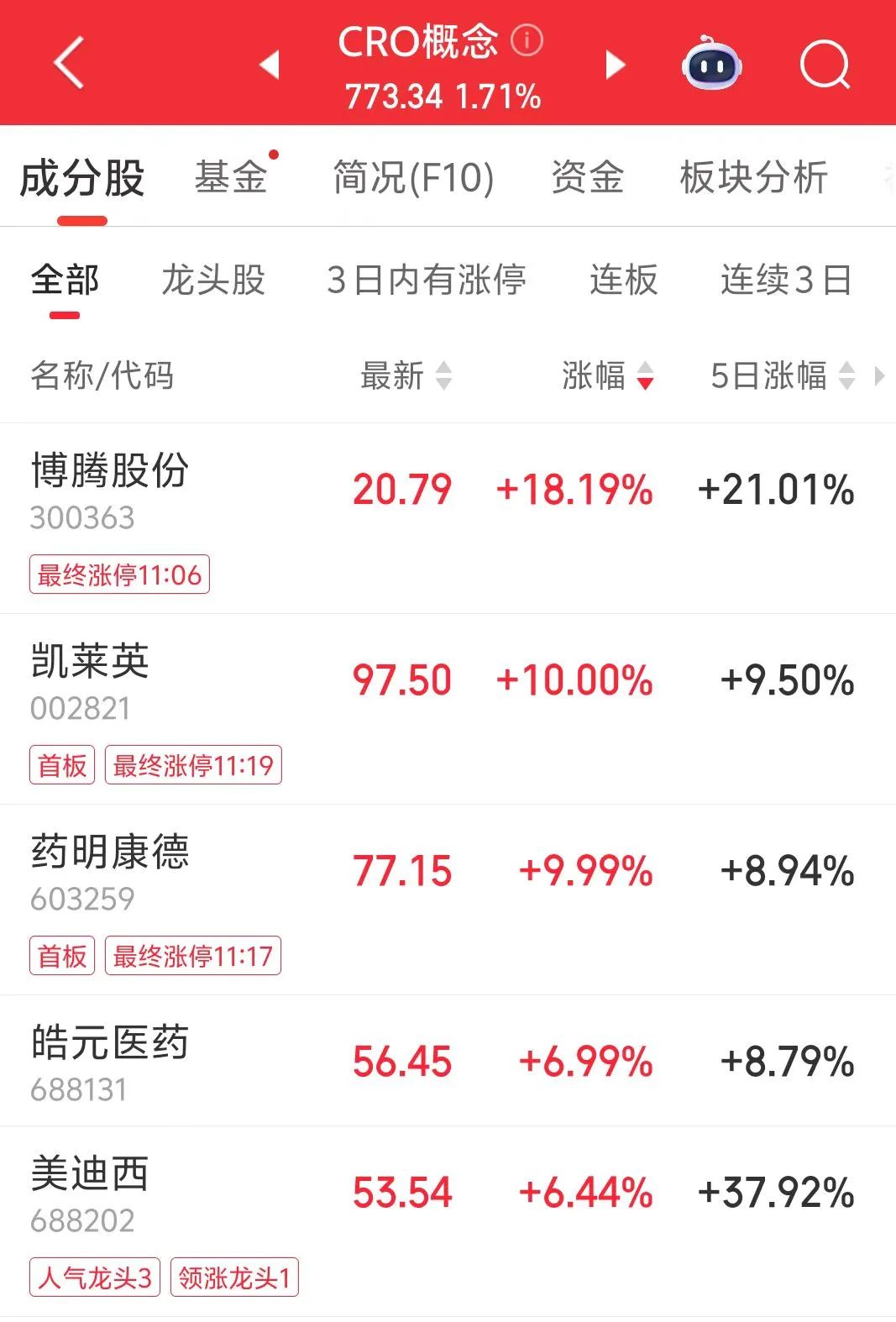Click the back arrow to return
This screenshot has height=1322, width=896.
pyautogui.click(x=69, y=64)
